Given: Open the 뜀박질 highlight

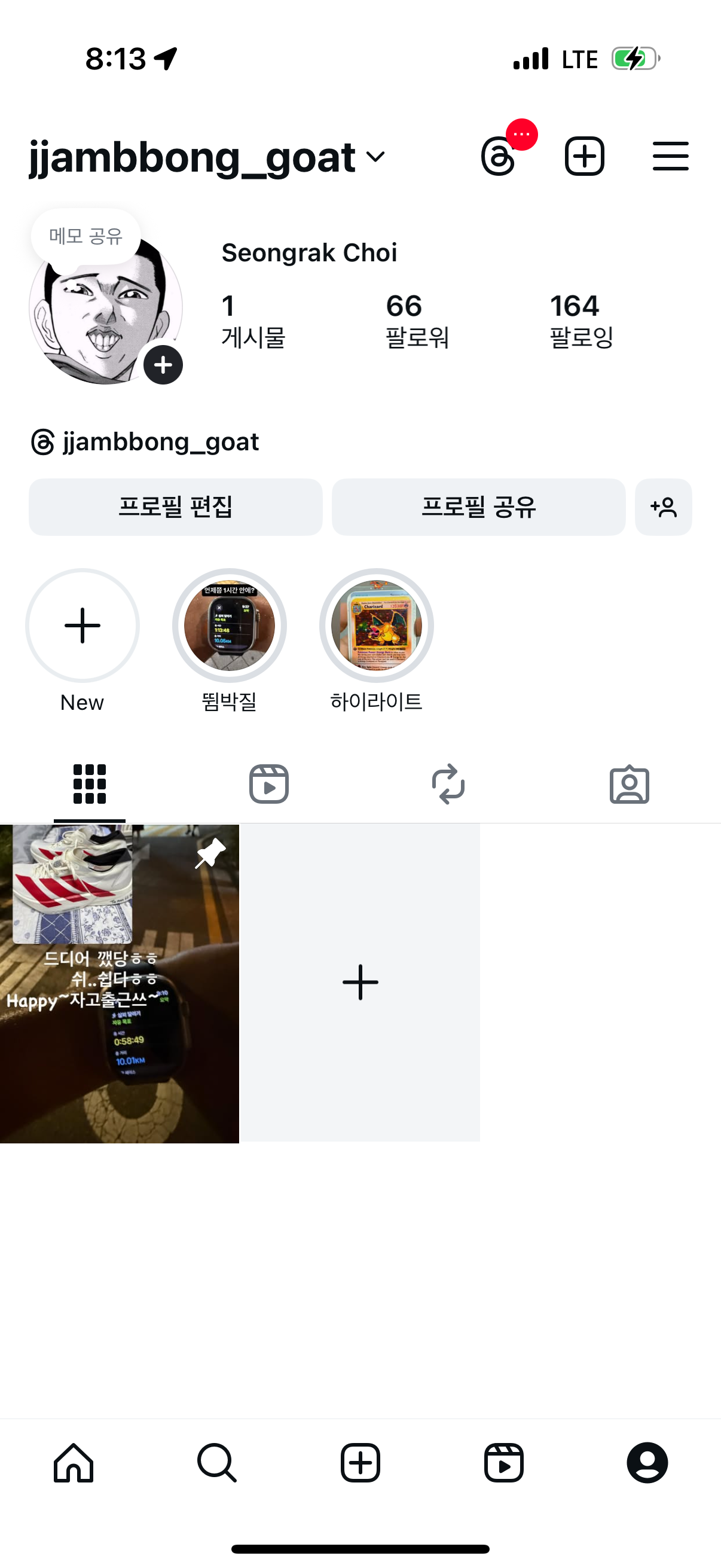Looking at the screenshot, I should click(x=230, y=626).
